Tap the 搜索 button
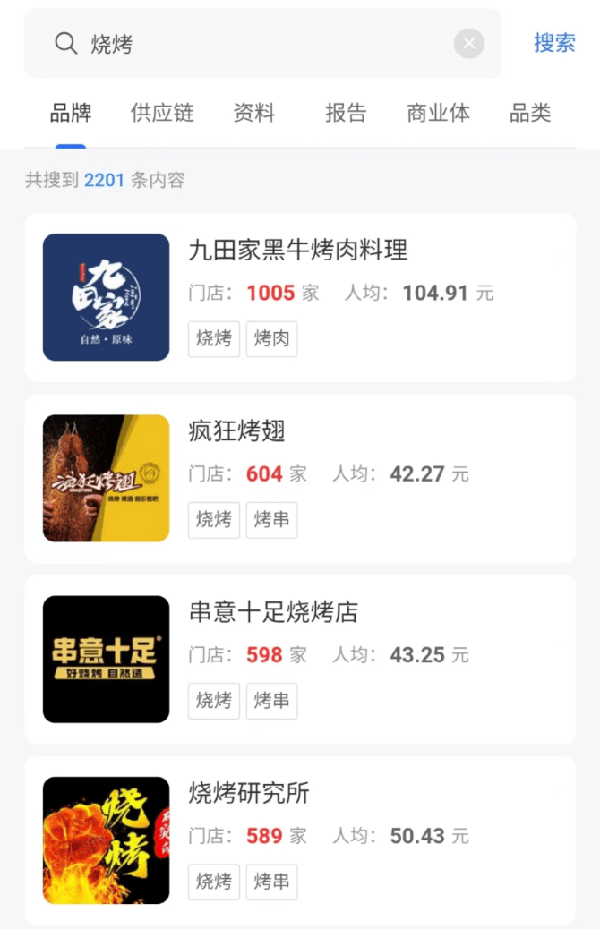 click(554, 43)
